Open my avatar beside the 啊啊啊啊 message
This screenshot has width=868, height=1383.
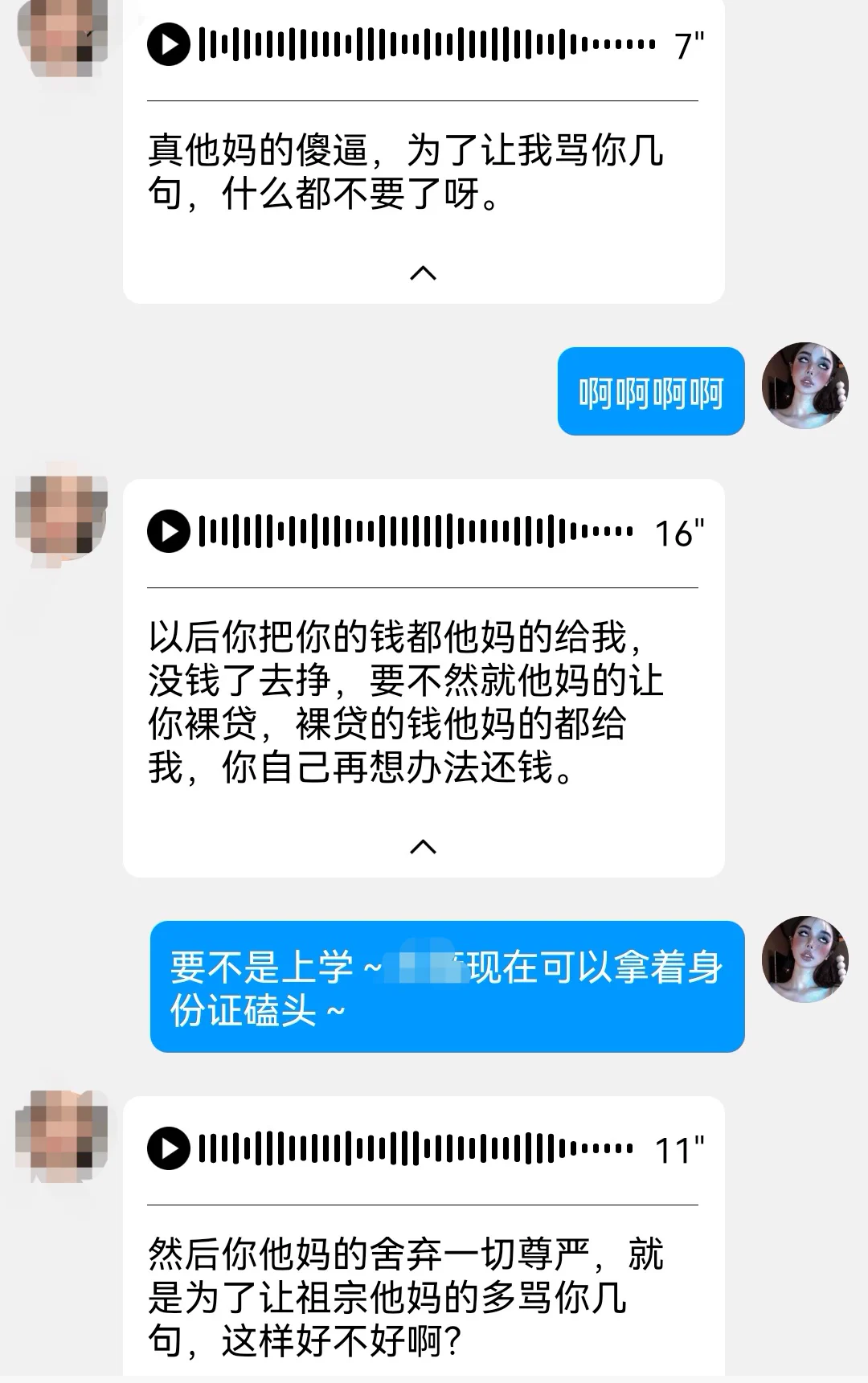point(805,386)
